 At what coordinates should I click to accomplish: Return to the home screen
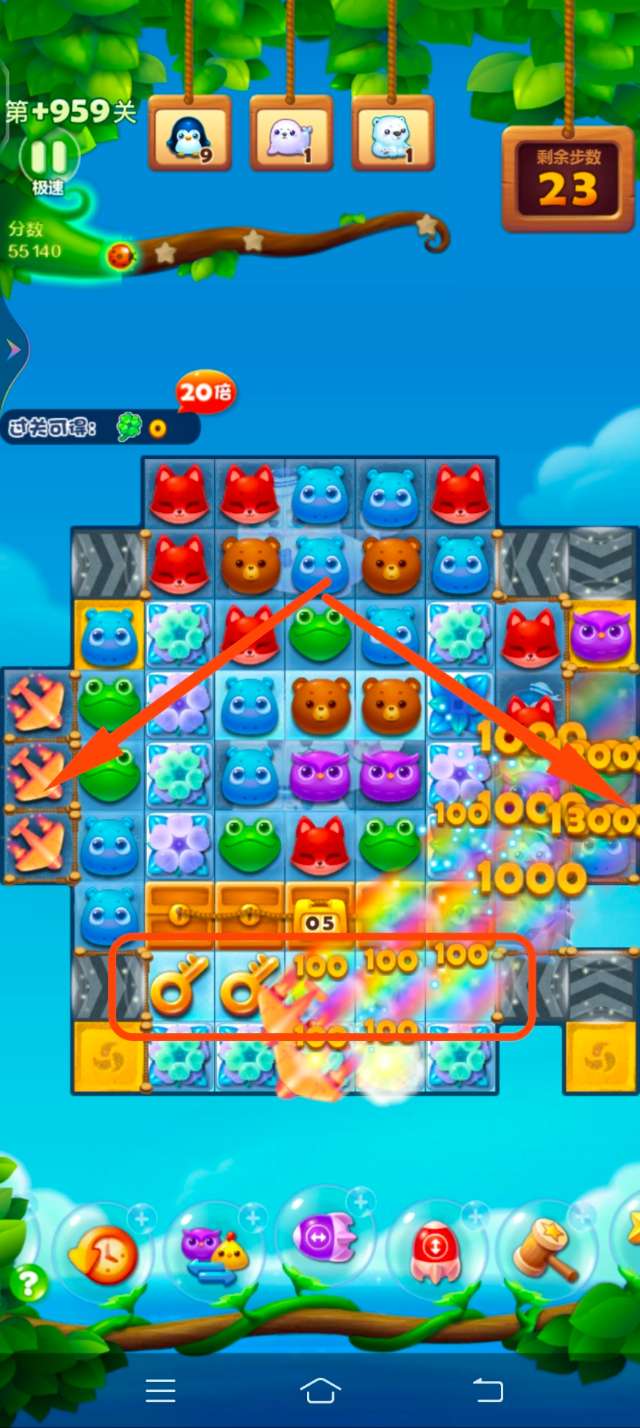[x=320, y=1390]
